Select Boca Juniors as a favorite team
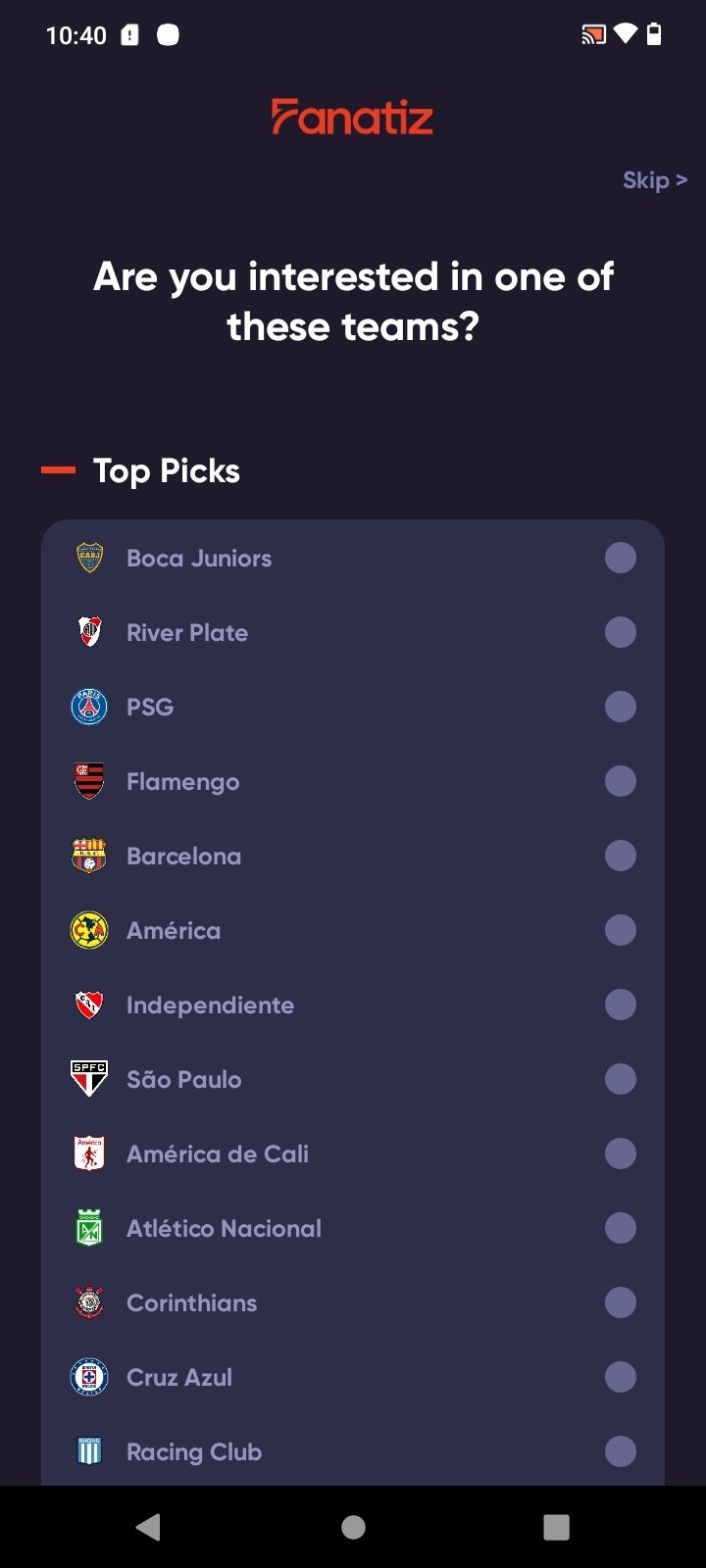 353,558
